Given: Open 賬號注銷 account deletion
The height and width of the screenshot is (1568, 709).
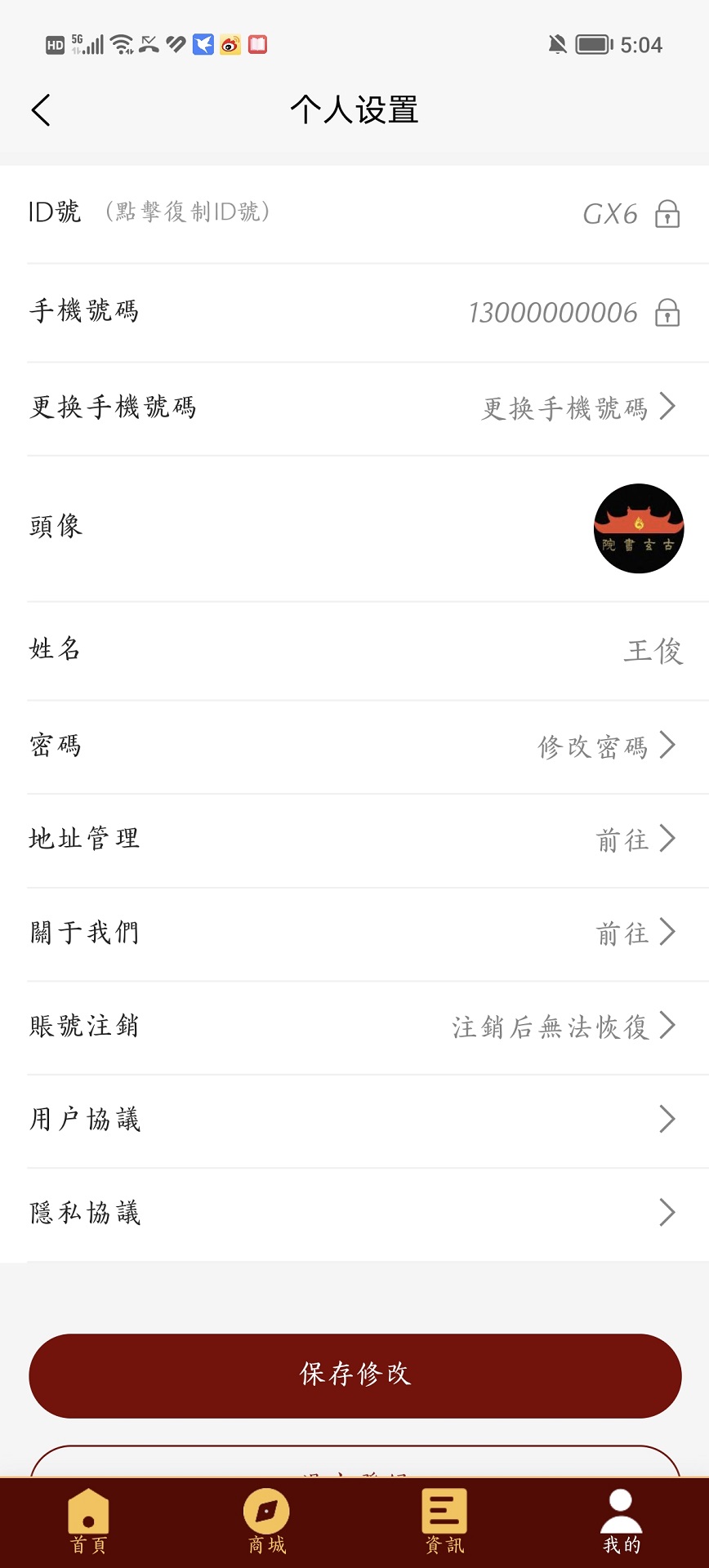Looking at the screenshot, I should tap(354, 1027).
